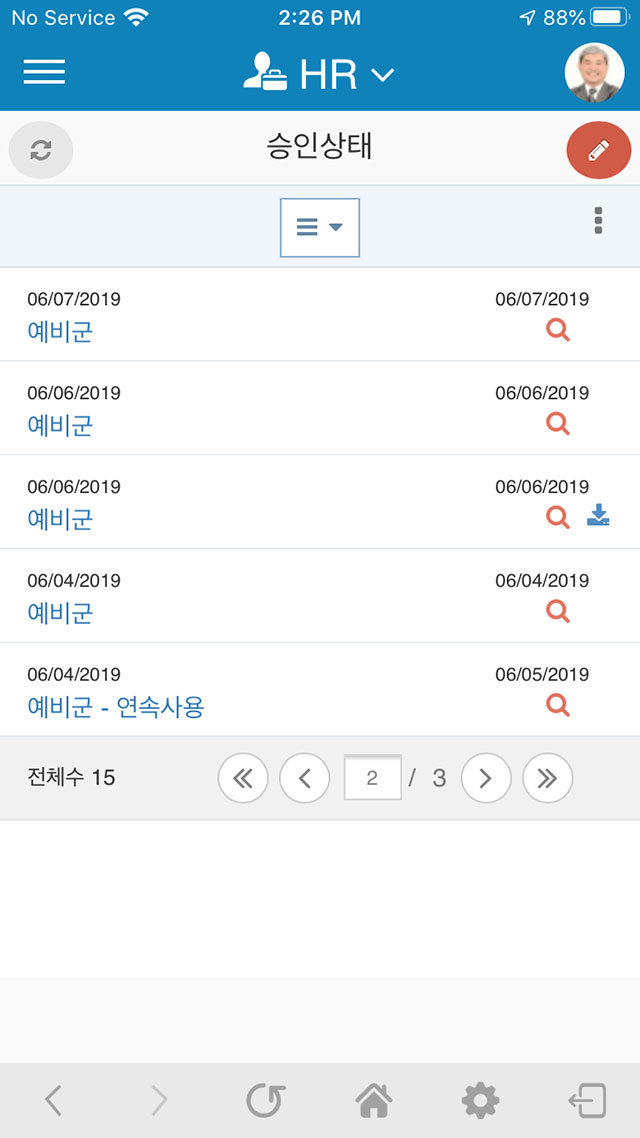Go to the home screen

coord(374,1101)
